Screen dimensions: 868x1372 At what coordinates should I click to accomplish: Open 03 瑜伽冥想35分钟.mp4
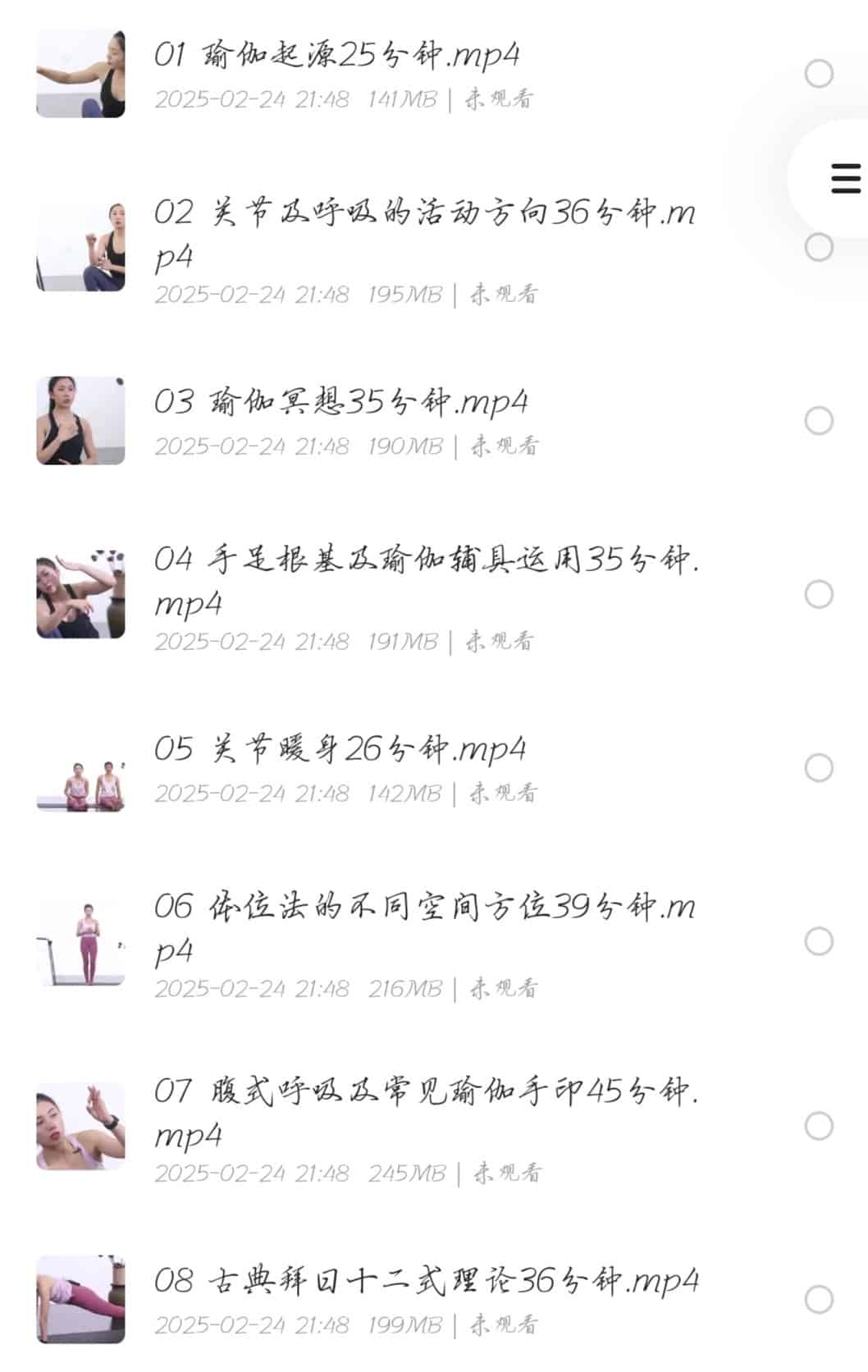coord(340,403)
